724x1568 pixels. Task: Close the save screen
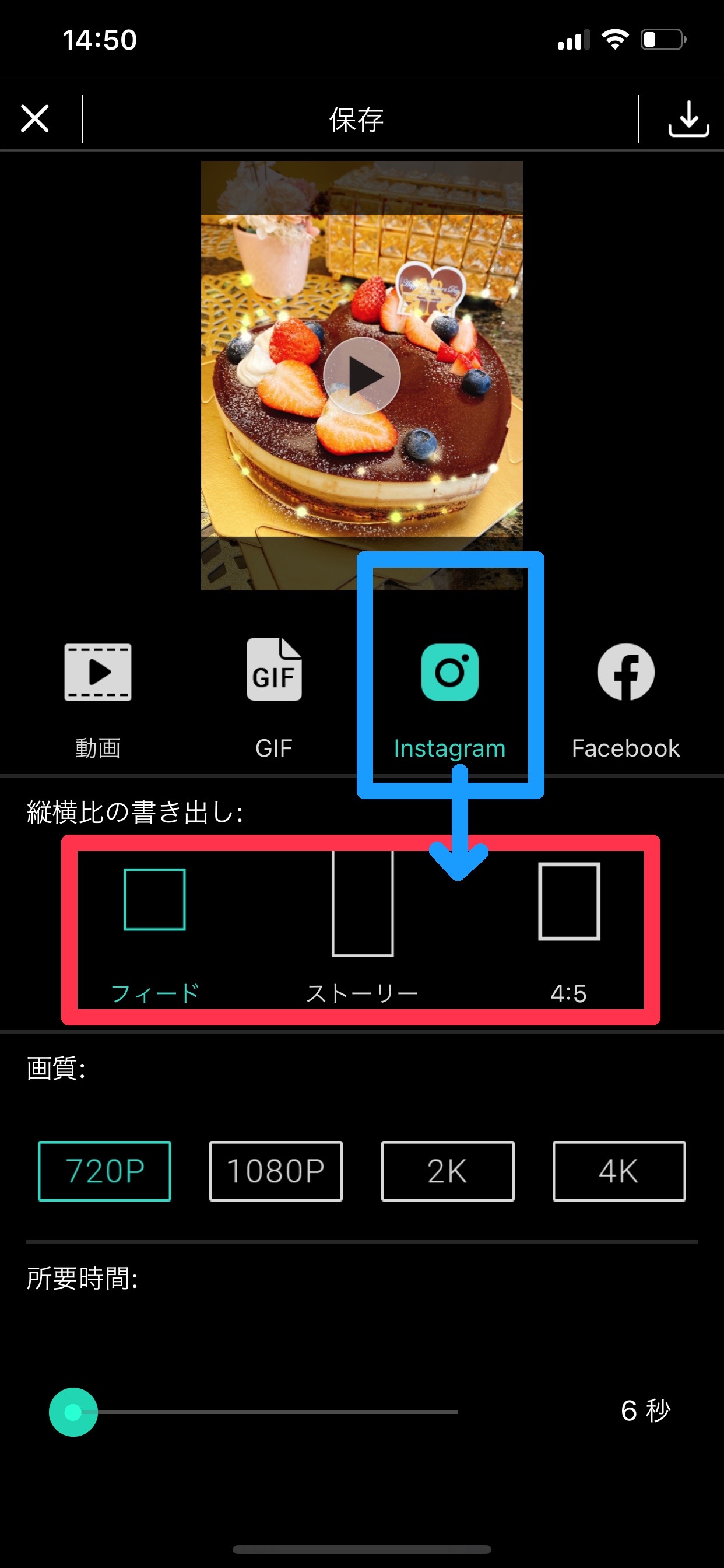coord(34,118)
